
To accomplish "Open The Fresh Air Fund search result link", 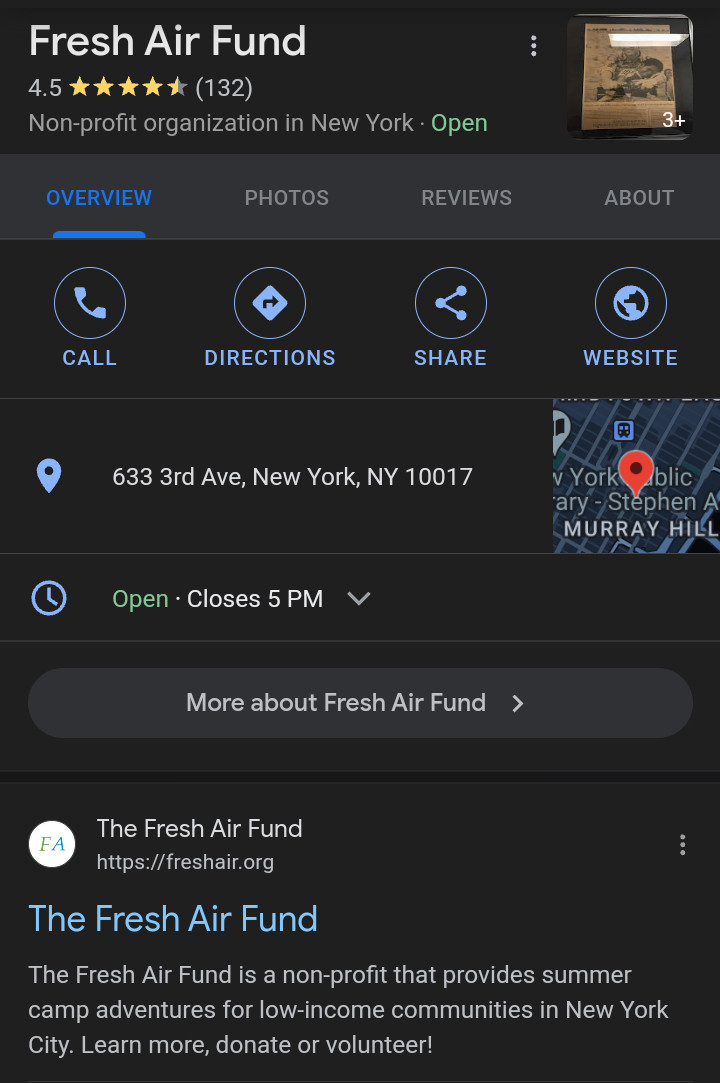I will [173, 919].
